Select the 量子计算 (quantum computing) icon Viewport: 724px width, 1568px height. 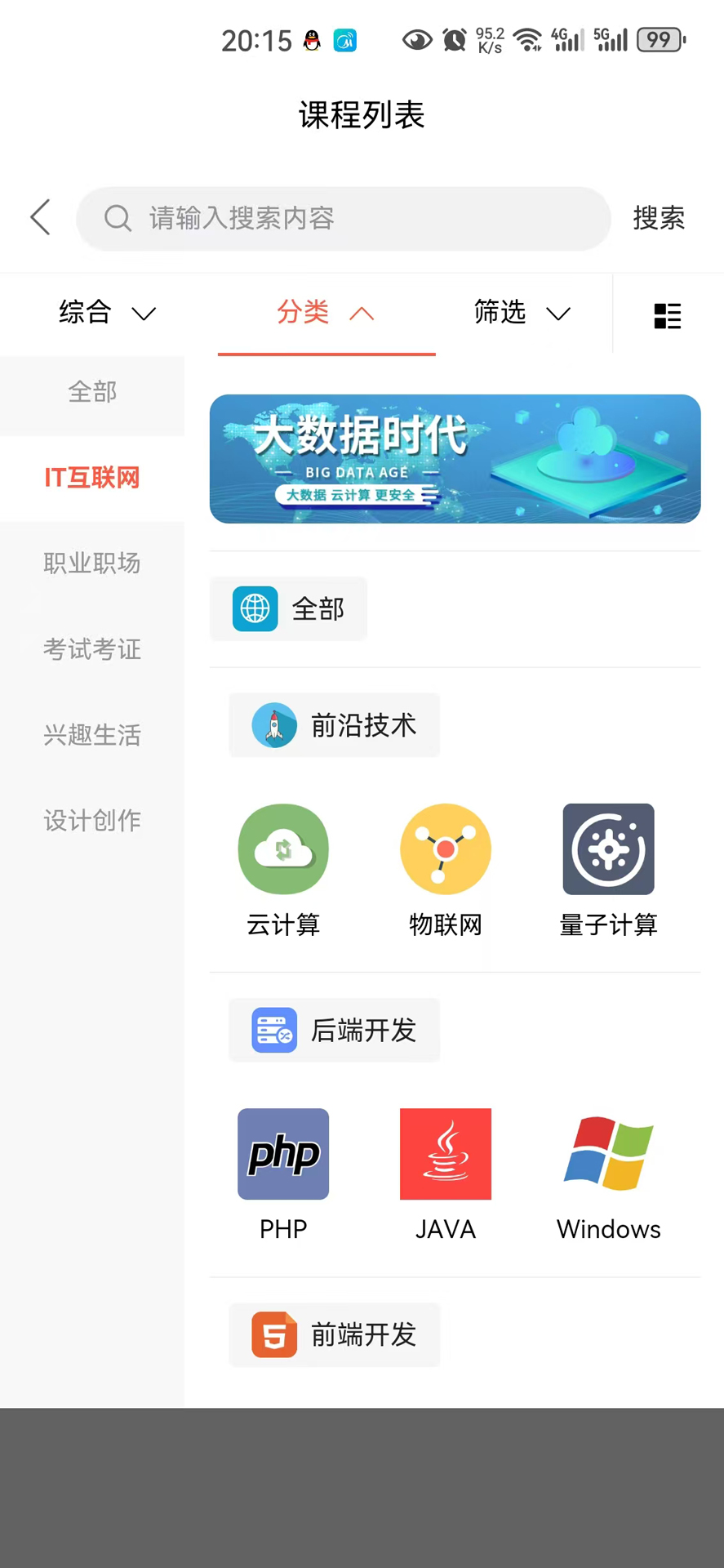coord(608,849)
